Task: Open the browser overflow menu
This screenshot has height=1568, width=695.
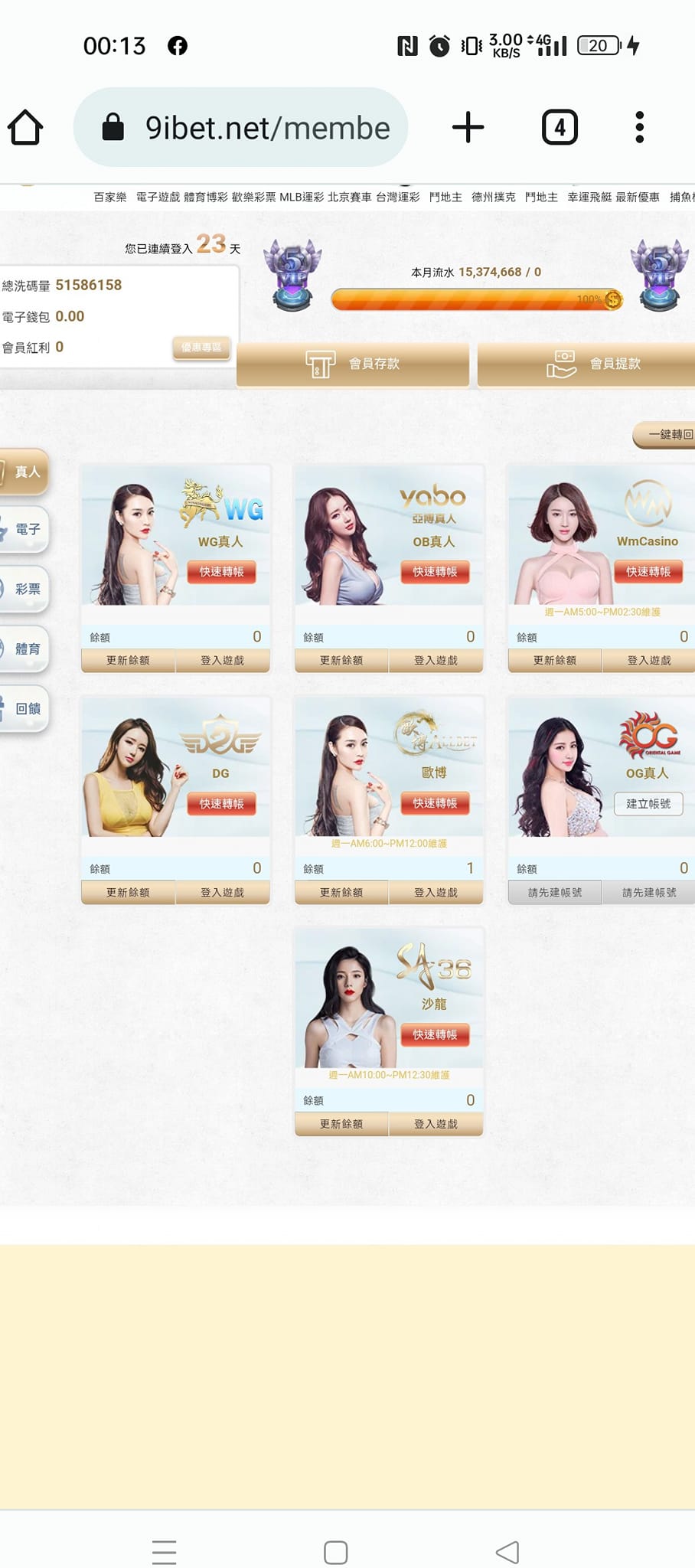Action: 640,127
